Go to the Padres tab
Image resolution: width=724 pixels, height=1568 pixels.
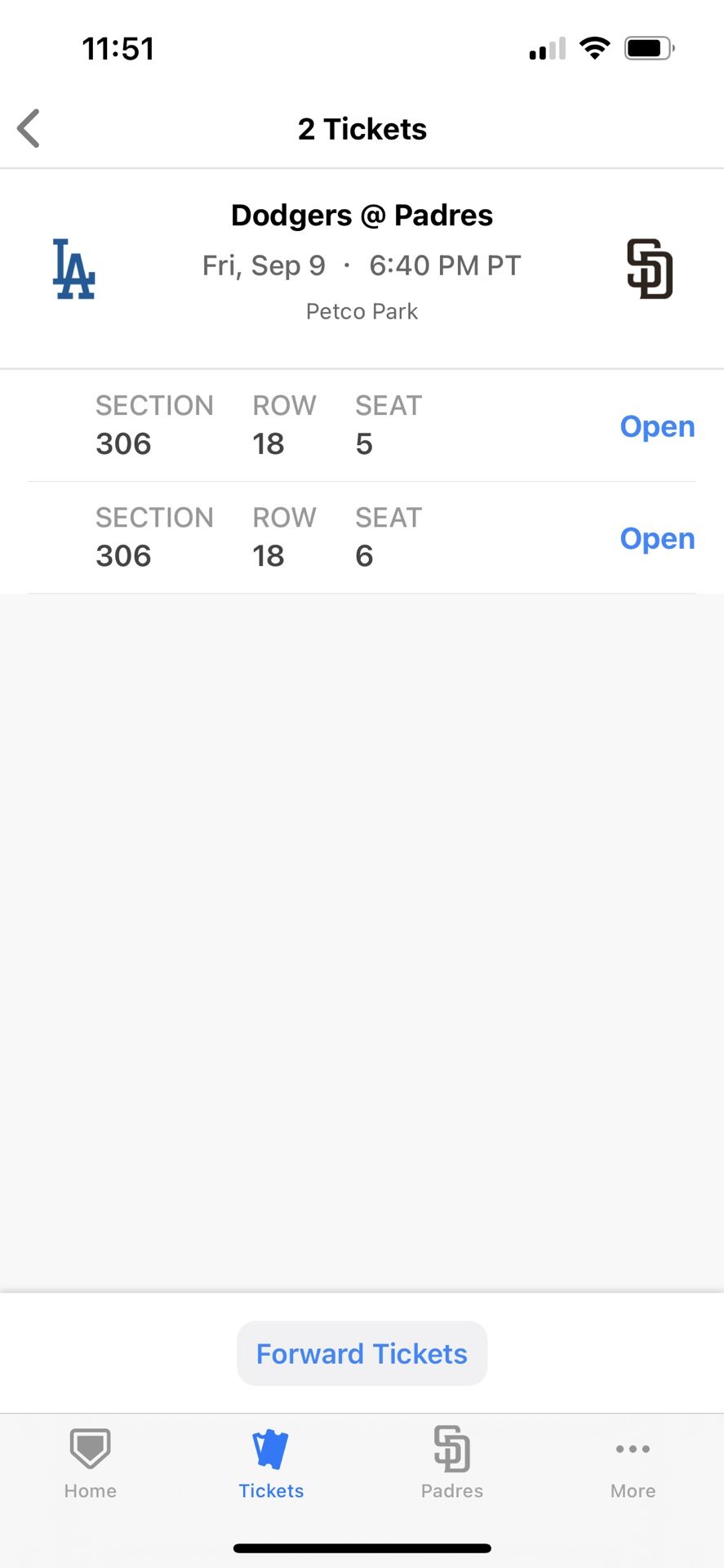point(451,1463)
